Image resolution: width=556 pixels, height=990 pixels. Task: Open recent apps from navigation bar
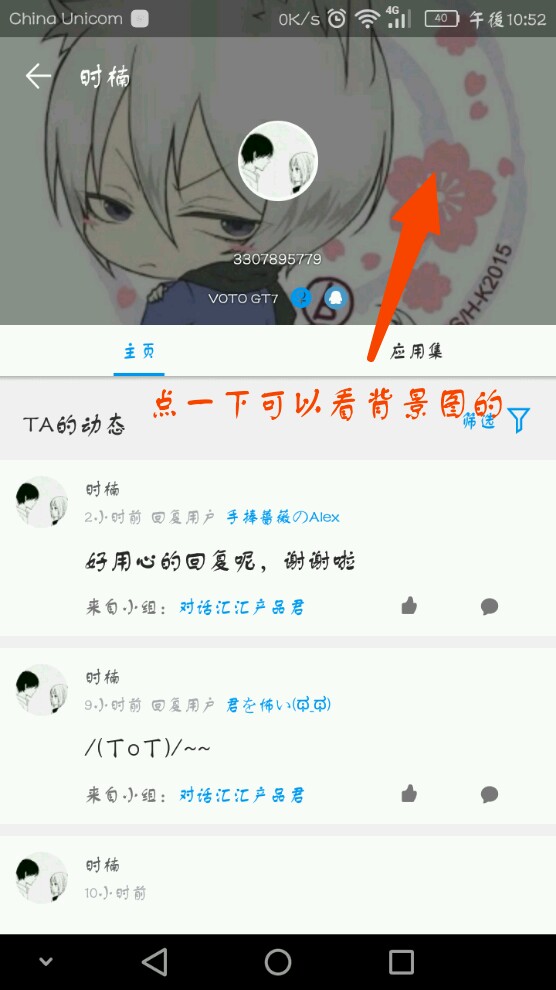coord(401,962)
